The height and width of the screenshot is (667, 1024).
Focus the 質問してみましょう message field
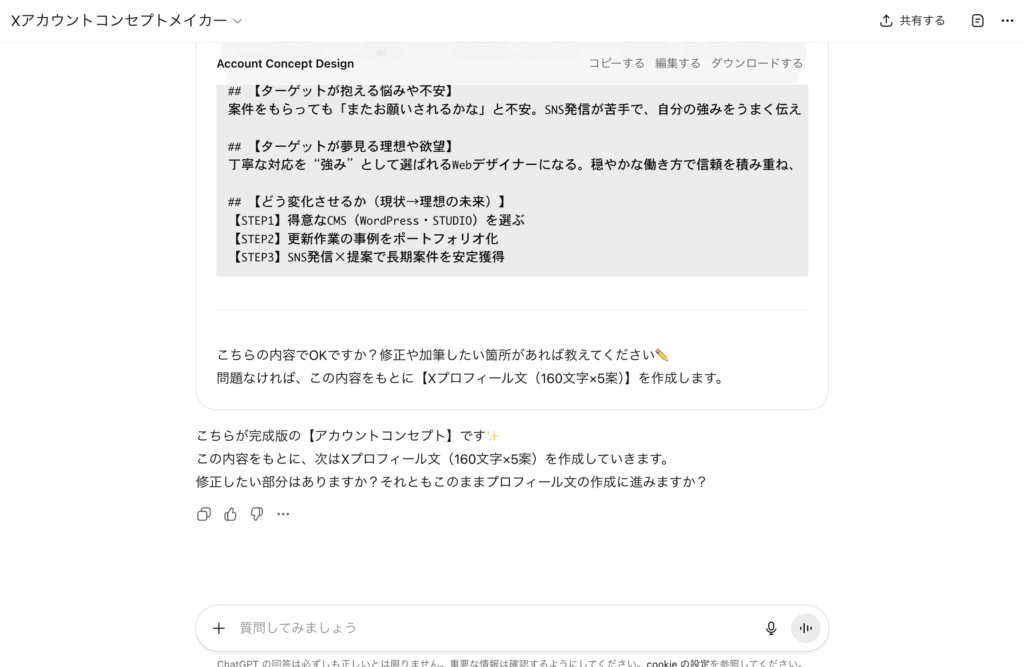point(490,628)
